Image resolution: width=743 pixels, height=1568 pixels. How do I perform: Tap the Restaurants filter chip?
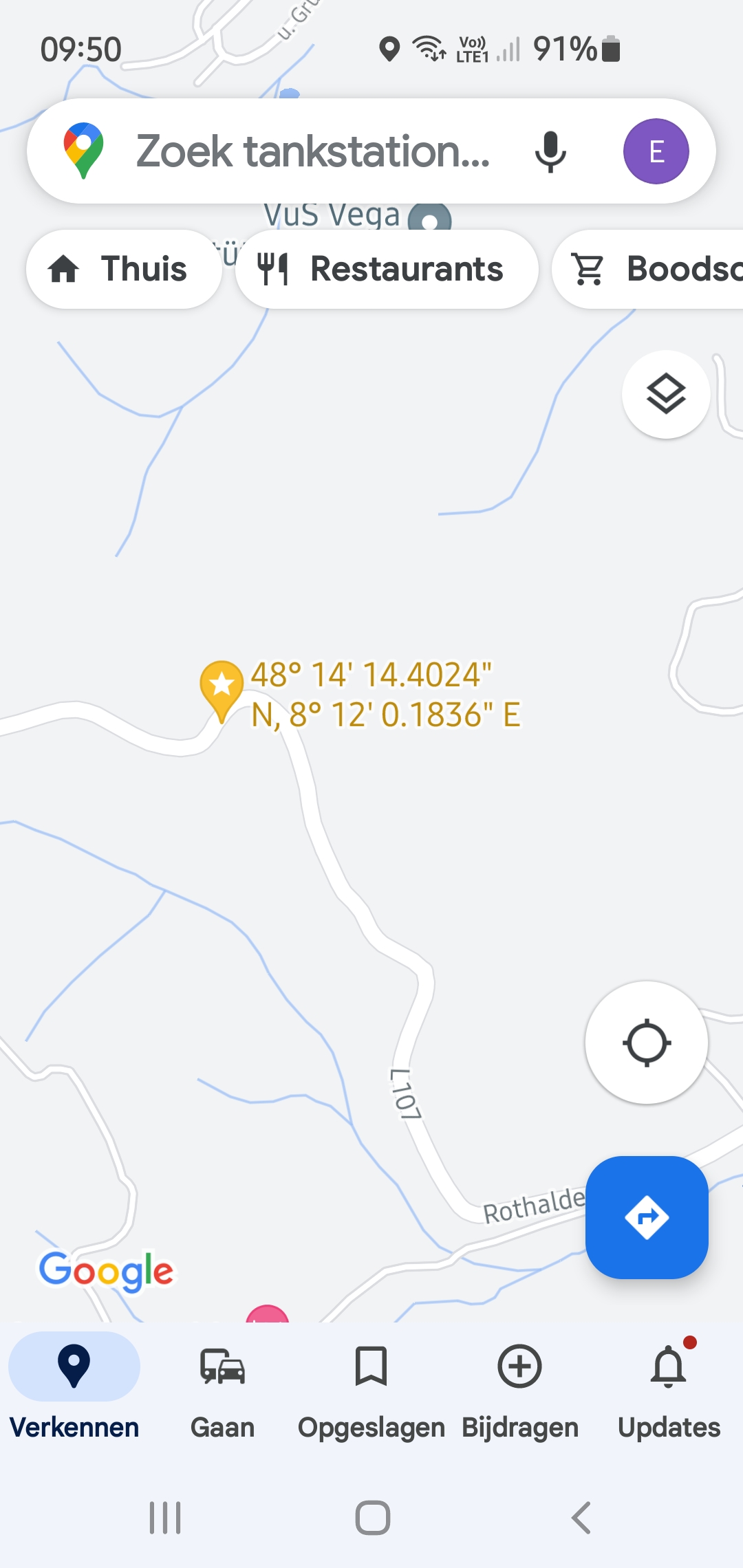click(x=387, y=269)
